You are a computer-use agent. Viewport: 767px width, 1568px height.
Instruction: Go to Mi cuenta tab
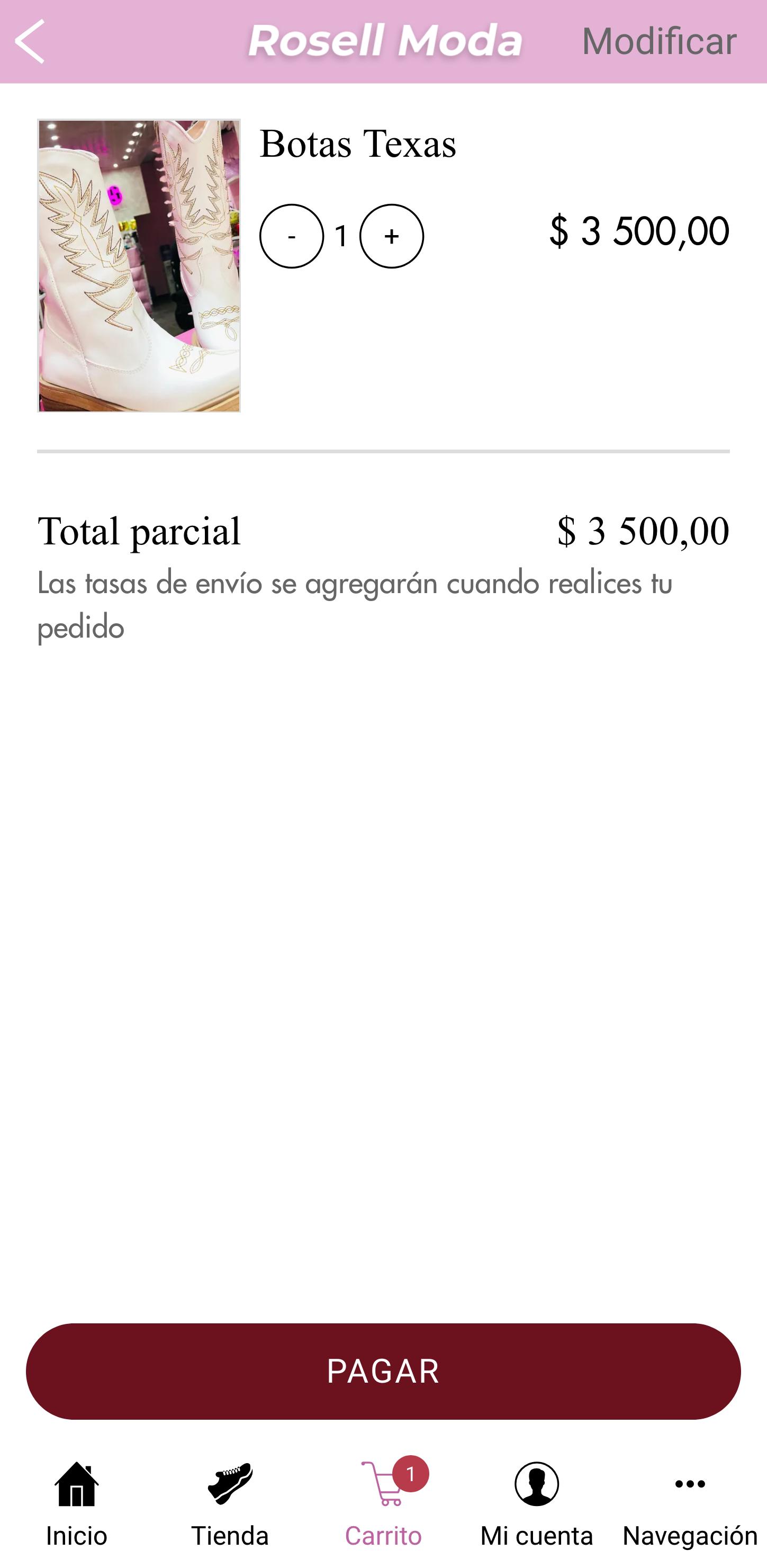[x=536, y=1503]
